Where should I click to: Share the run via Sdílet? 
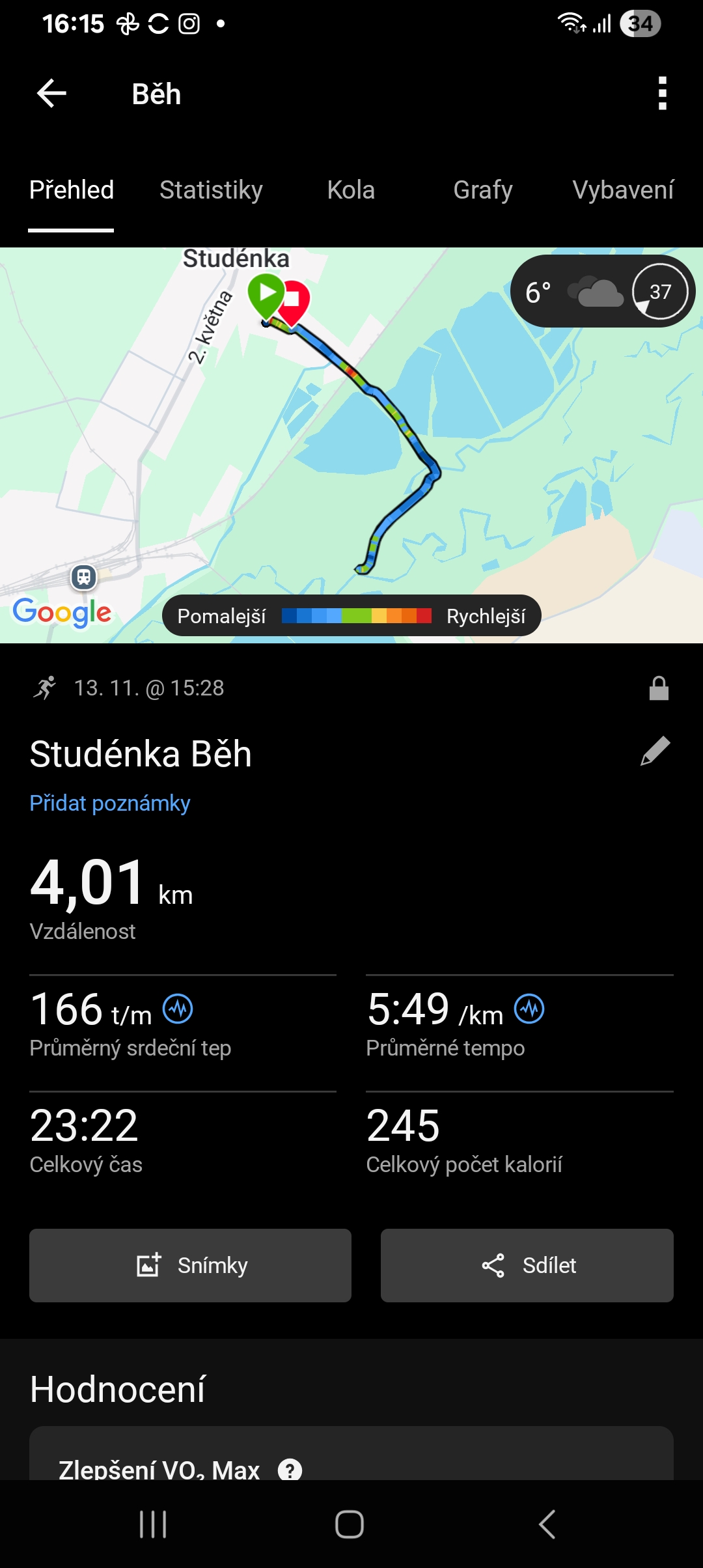527,1265
